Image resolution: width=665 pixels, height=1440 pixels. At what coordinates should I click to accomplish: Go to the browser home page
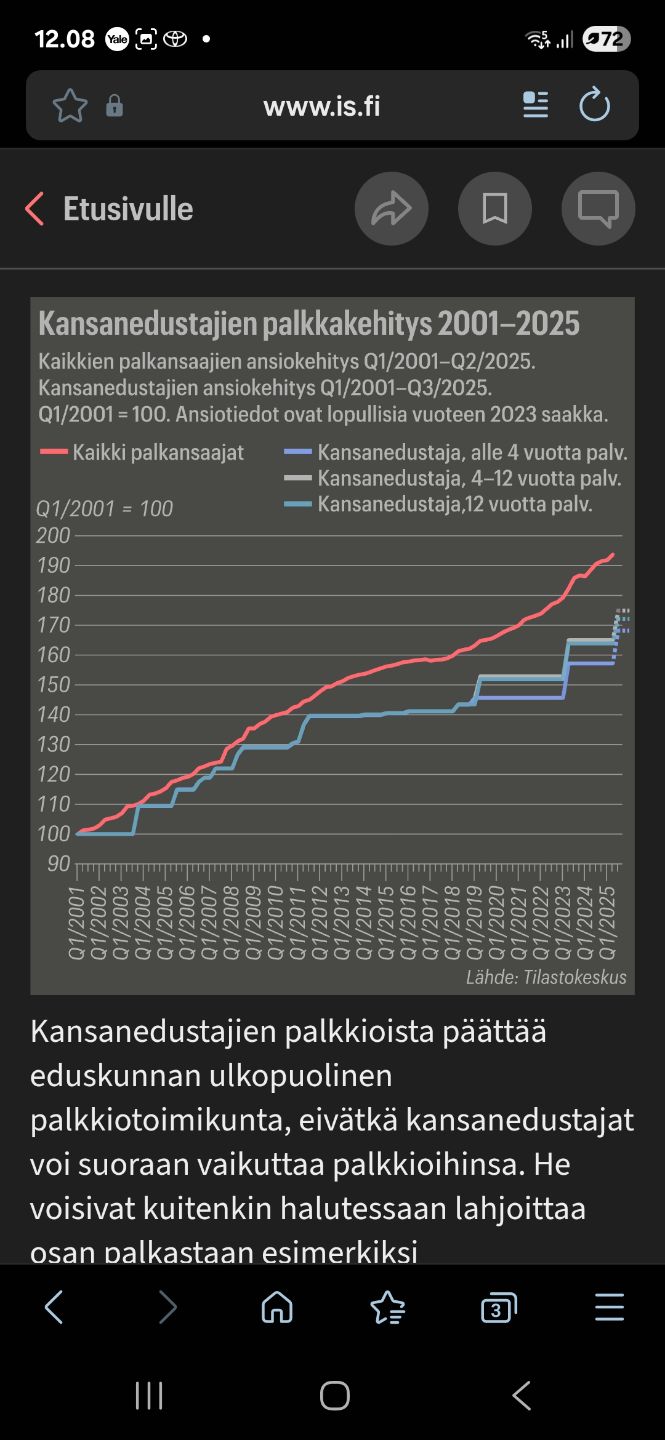pos(276,1307)
